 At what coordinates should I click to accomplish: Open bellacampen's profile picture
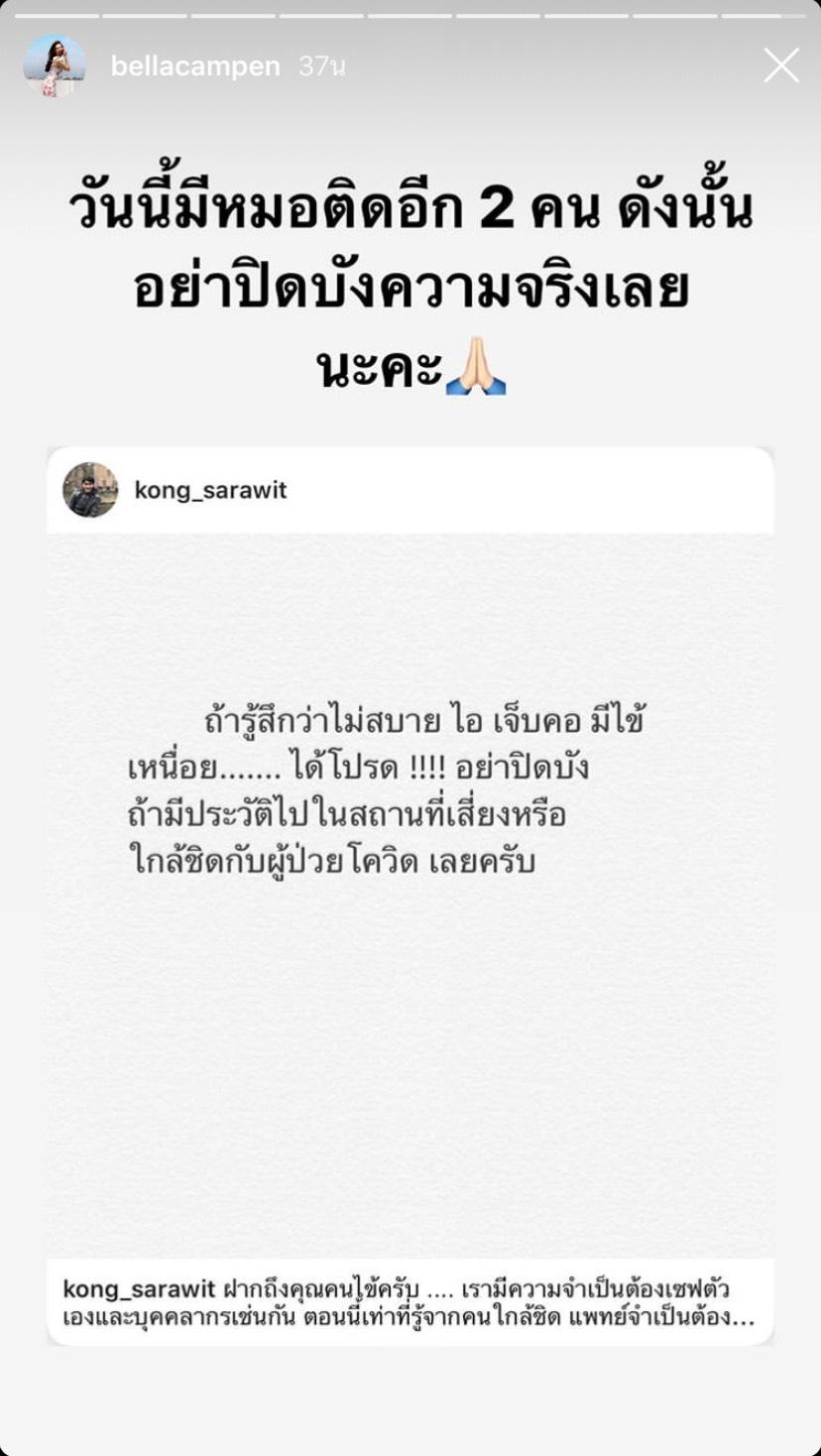click(54, 66)
